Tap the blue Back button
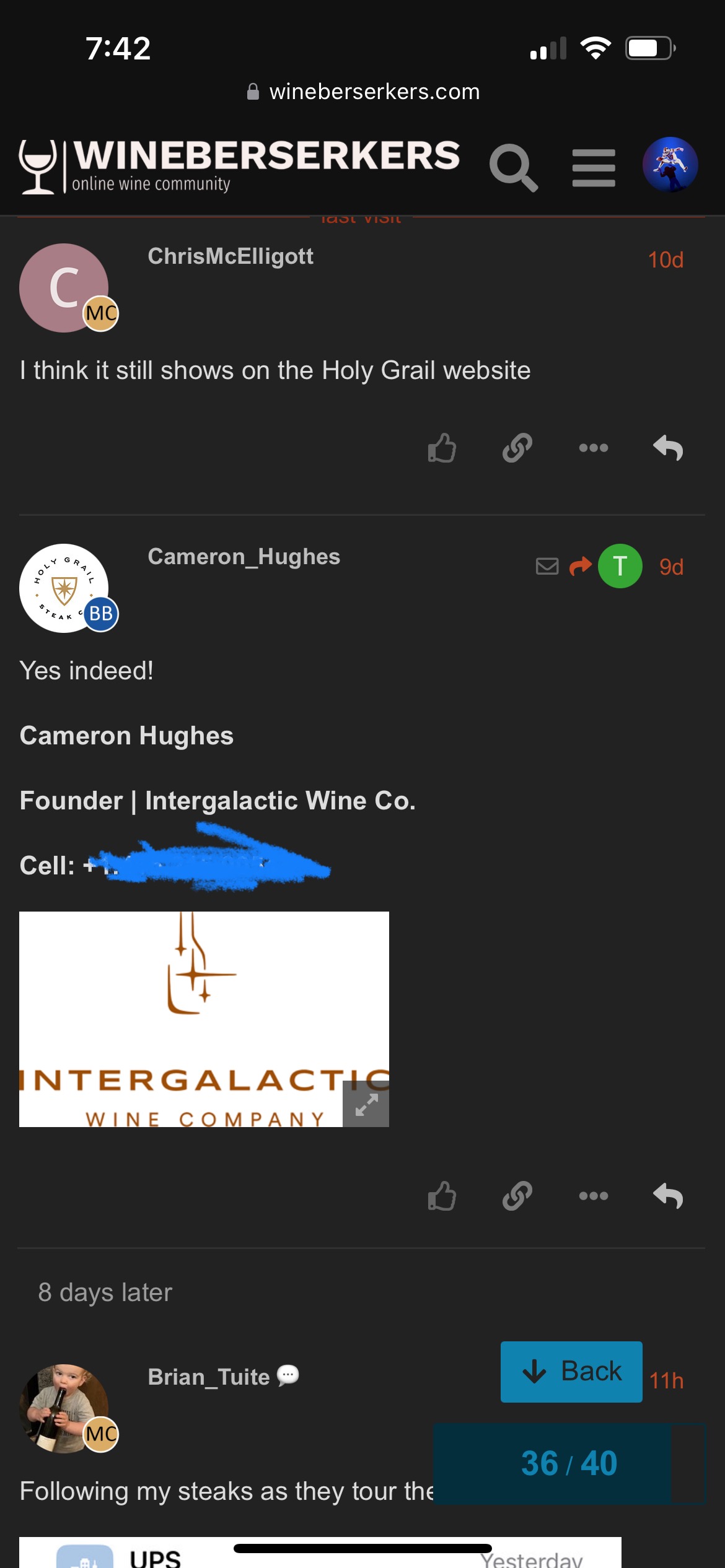The height and width of the screenshot is (1568, 725). 571,1372
